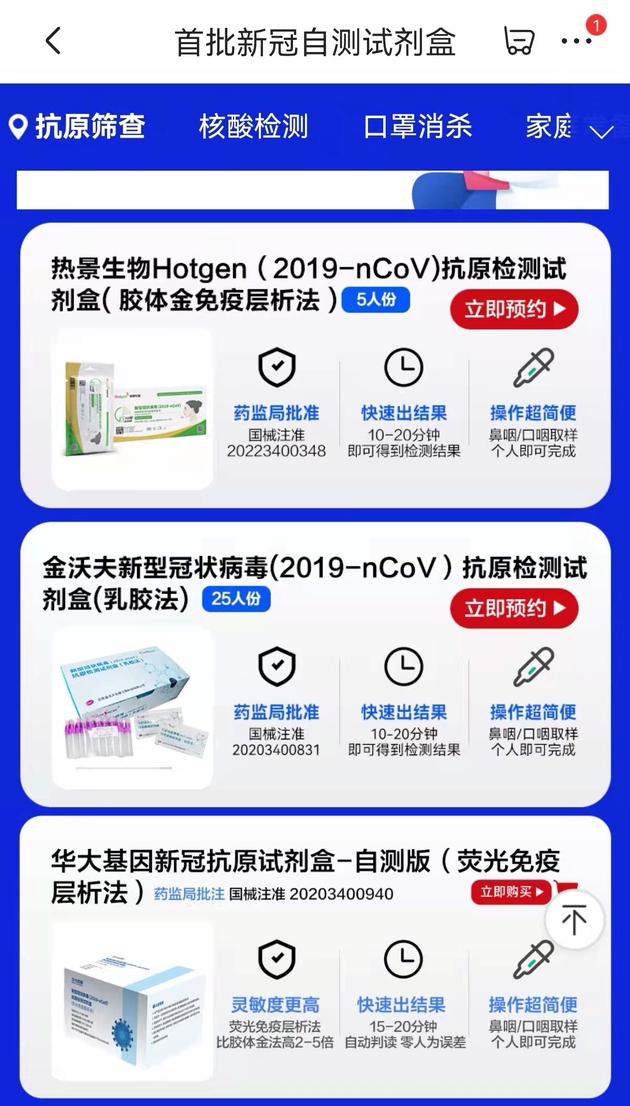
Task: Open the three-dot overflow menu
Action: tap(576, 41)
